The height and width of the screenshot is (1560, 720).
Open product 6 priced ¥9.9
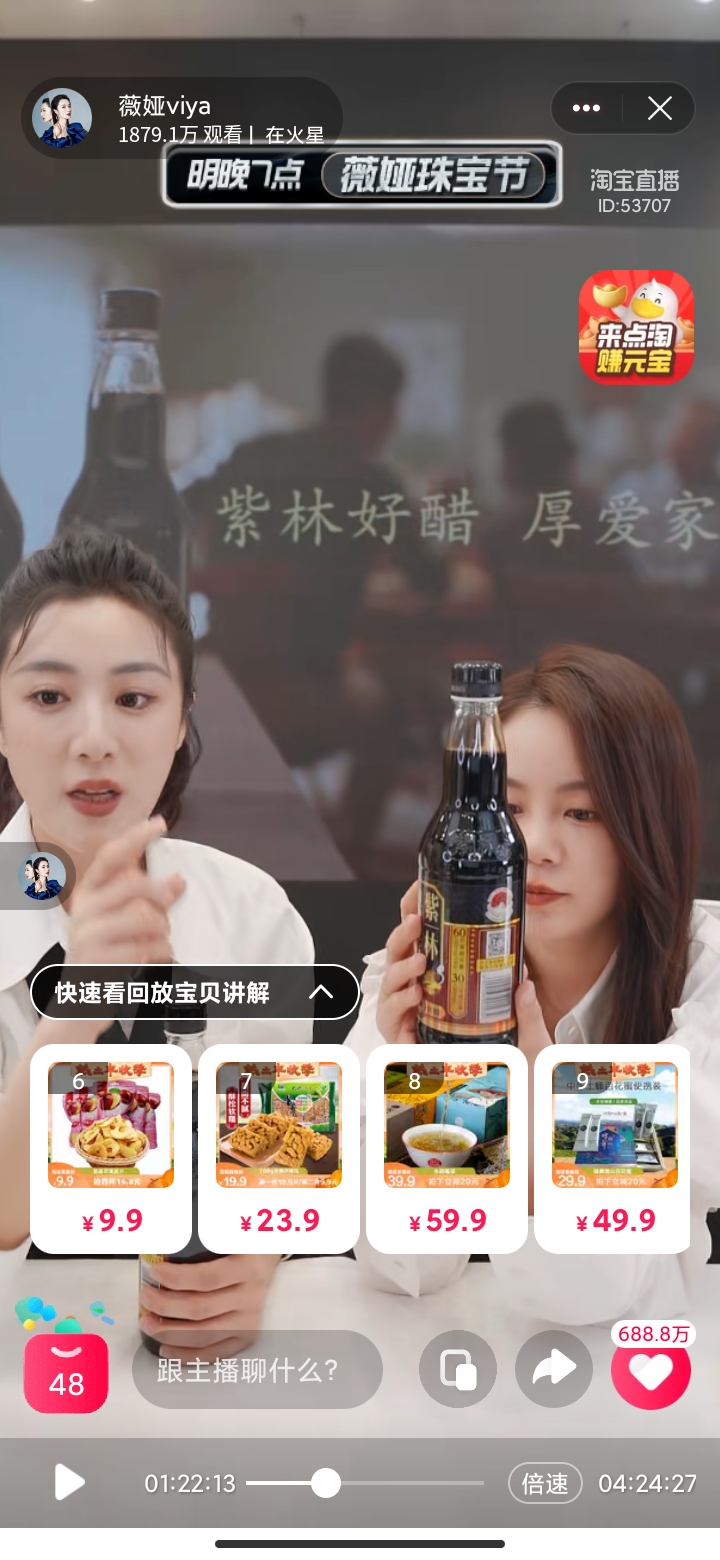tap(111, 1148)
